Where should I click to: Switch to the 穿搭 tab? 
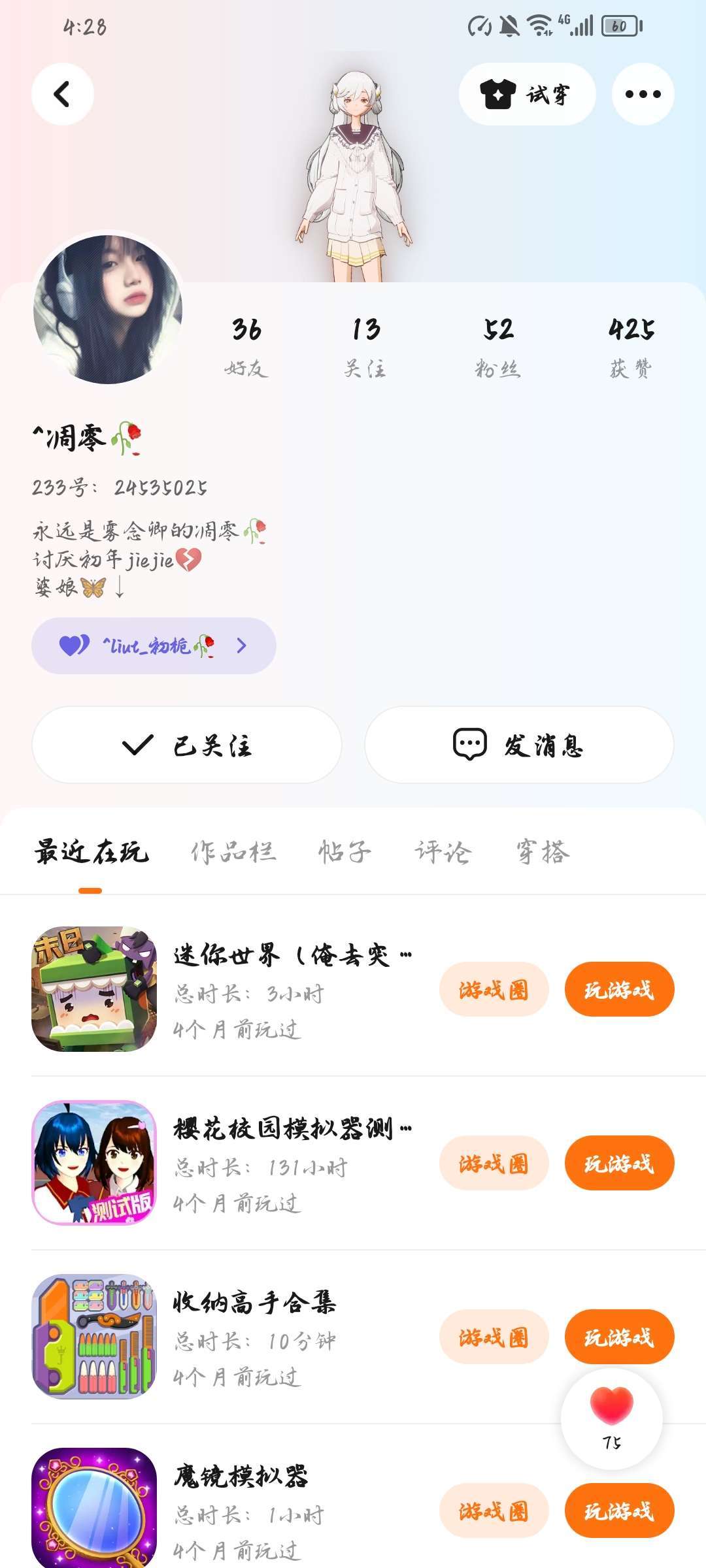pos(543,852)
